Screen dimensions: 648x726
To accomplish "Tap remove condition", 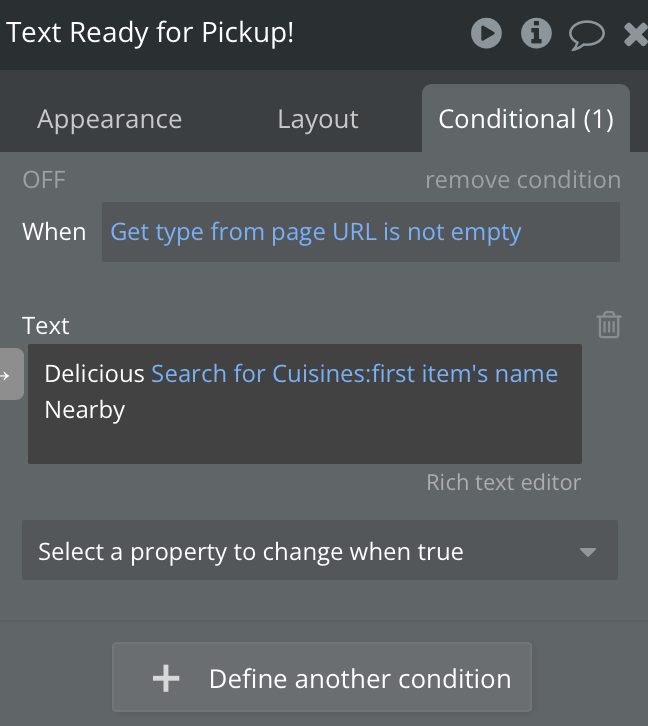I will (522, 180).
